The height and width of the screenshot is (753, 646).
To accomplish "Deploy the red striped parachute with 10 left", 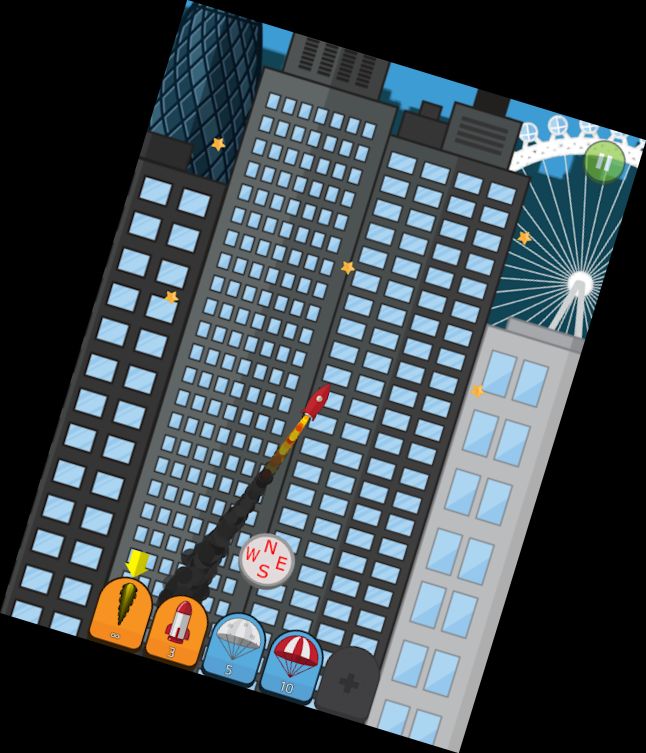I will (292, 661).
